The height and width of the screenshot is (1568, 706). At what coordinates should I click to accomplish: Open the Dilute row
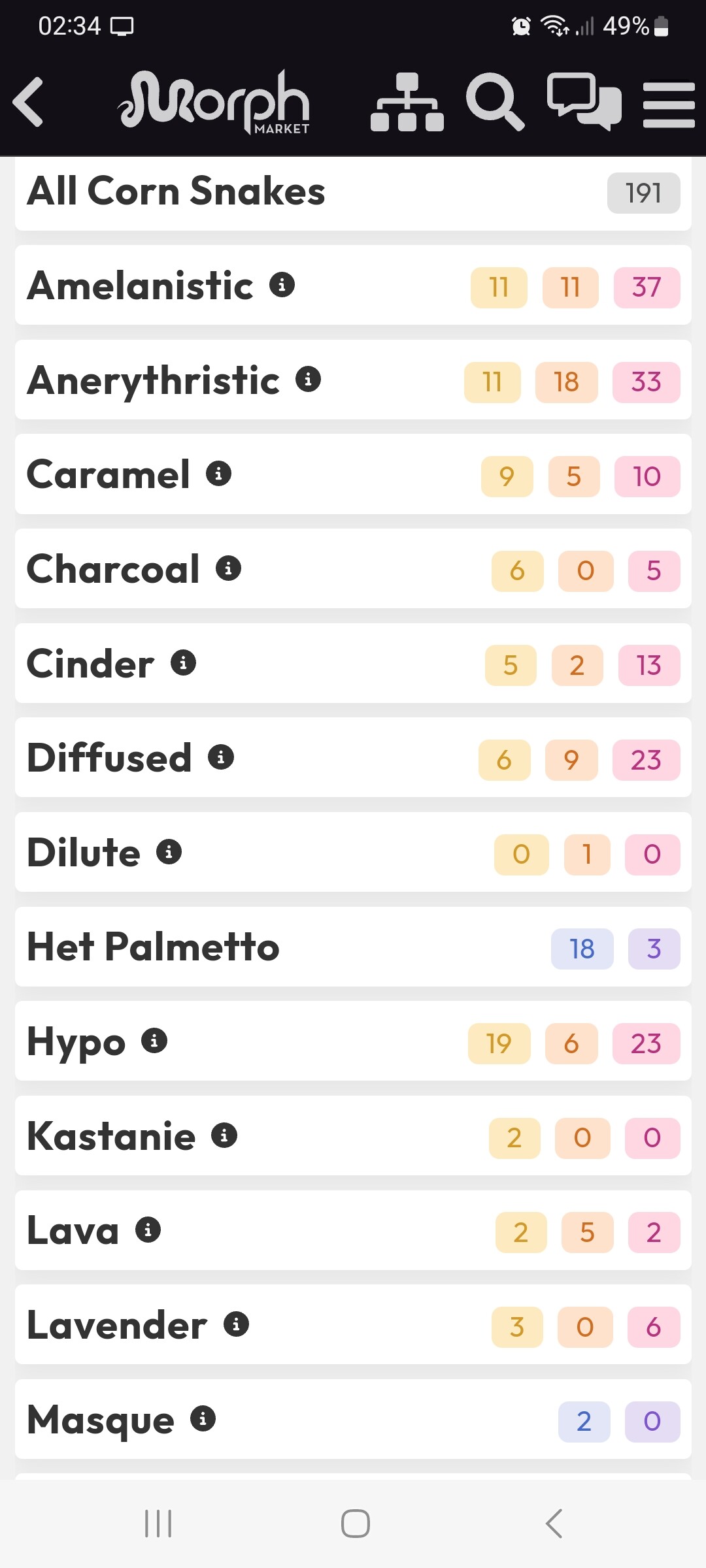353,853
